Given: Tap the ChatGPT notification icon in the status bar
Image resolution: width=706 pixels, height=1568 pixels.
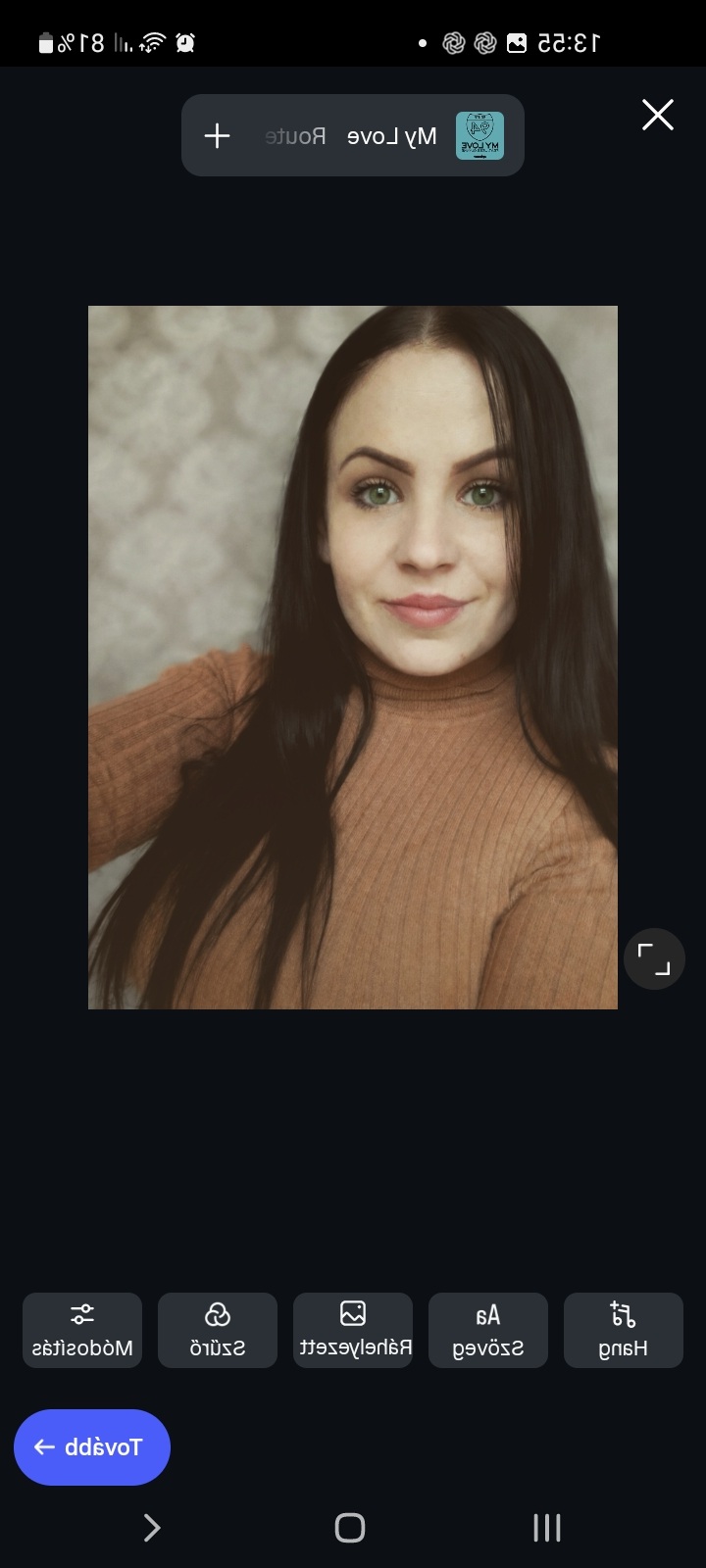Looking at the screenshot, I should click(453, 42).
